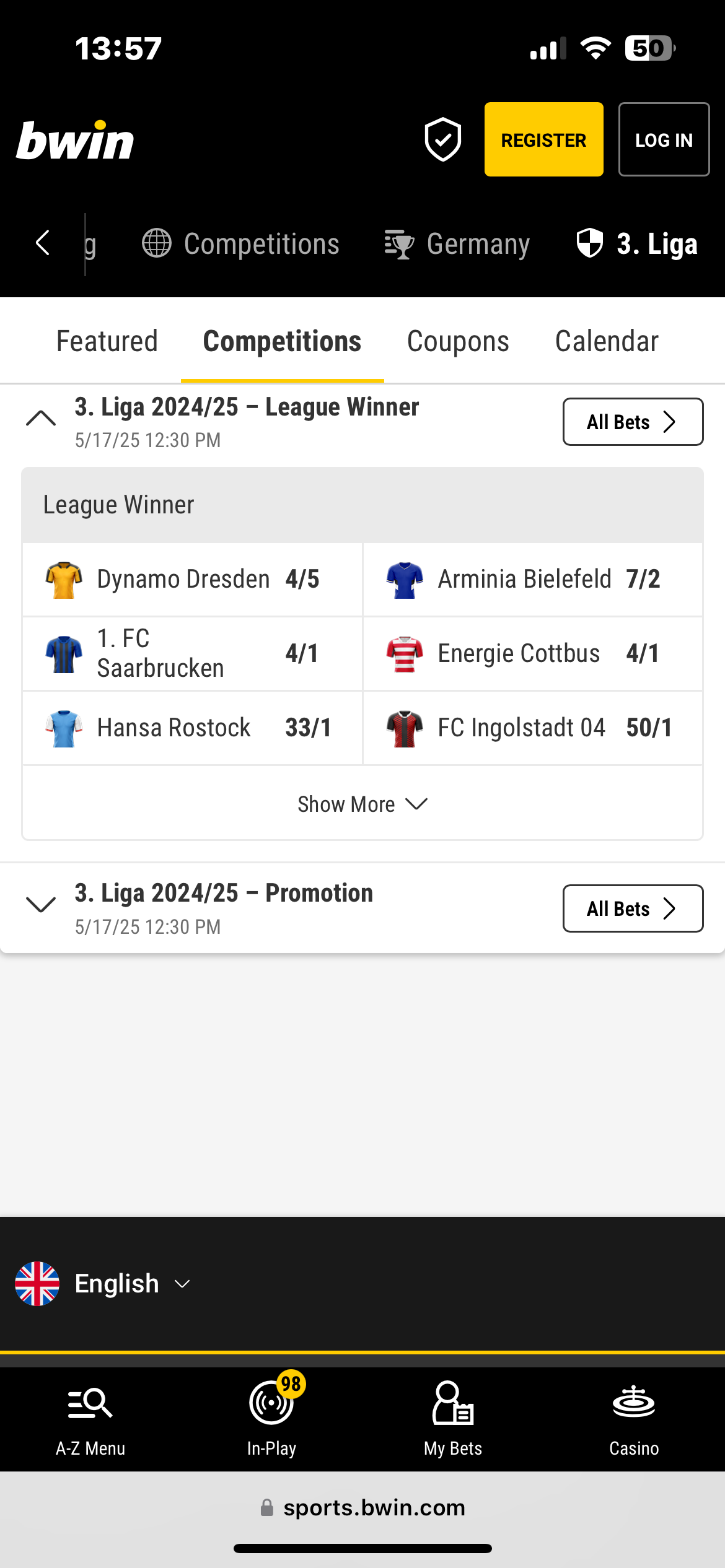
Task: Select Arminia Bielefeld at 7/2
Action: [x=533, y=580]
